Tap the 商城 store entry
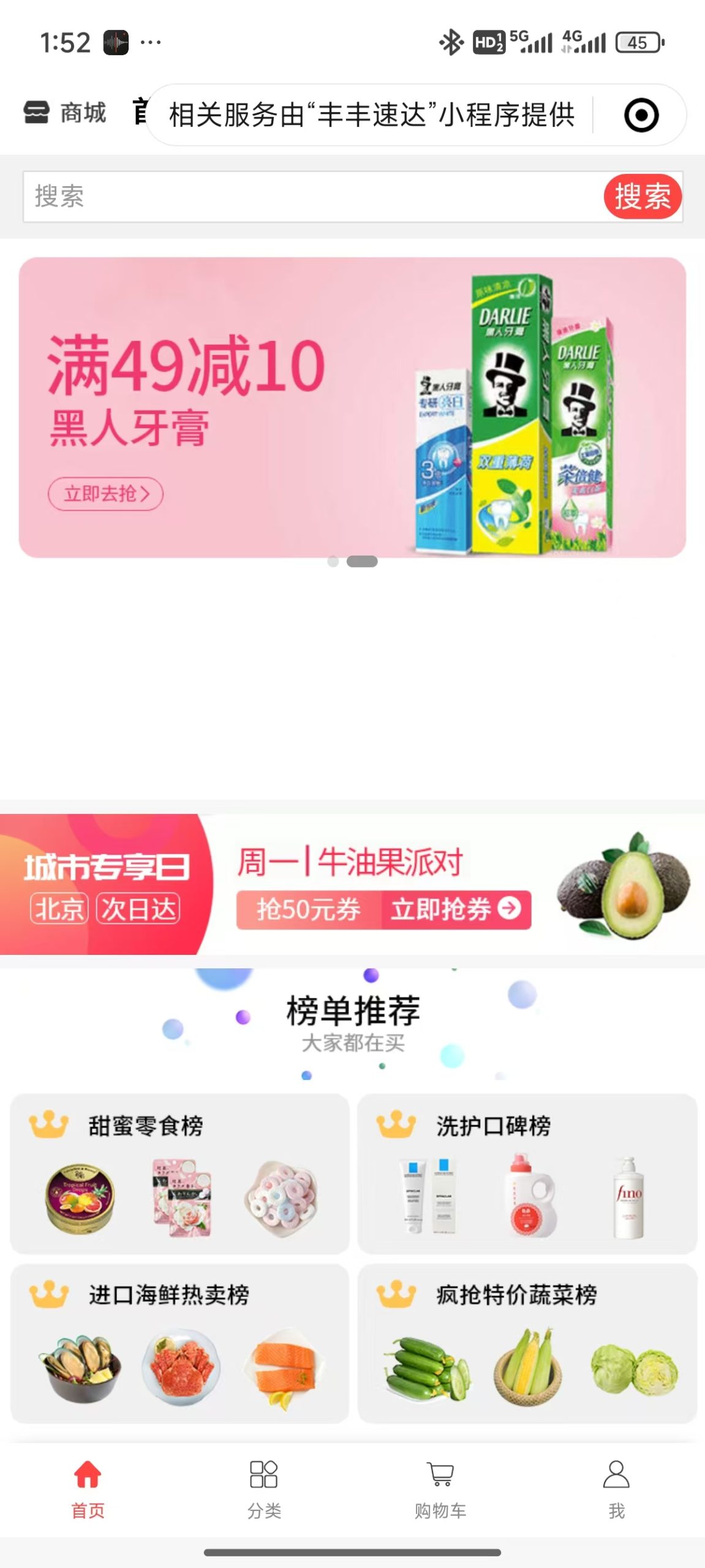This screenshot has height=1568, width=705. [x=66, y=113]
